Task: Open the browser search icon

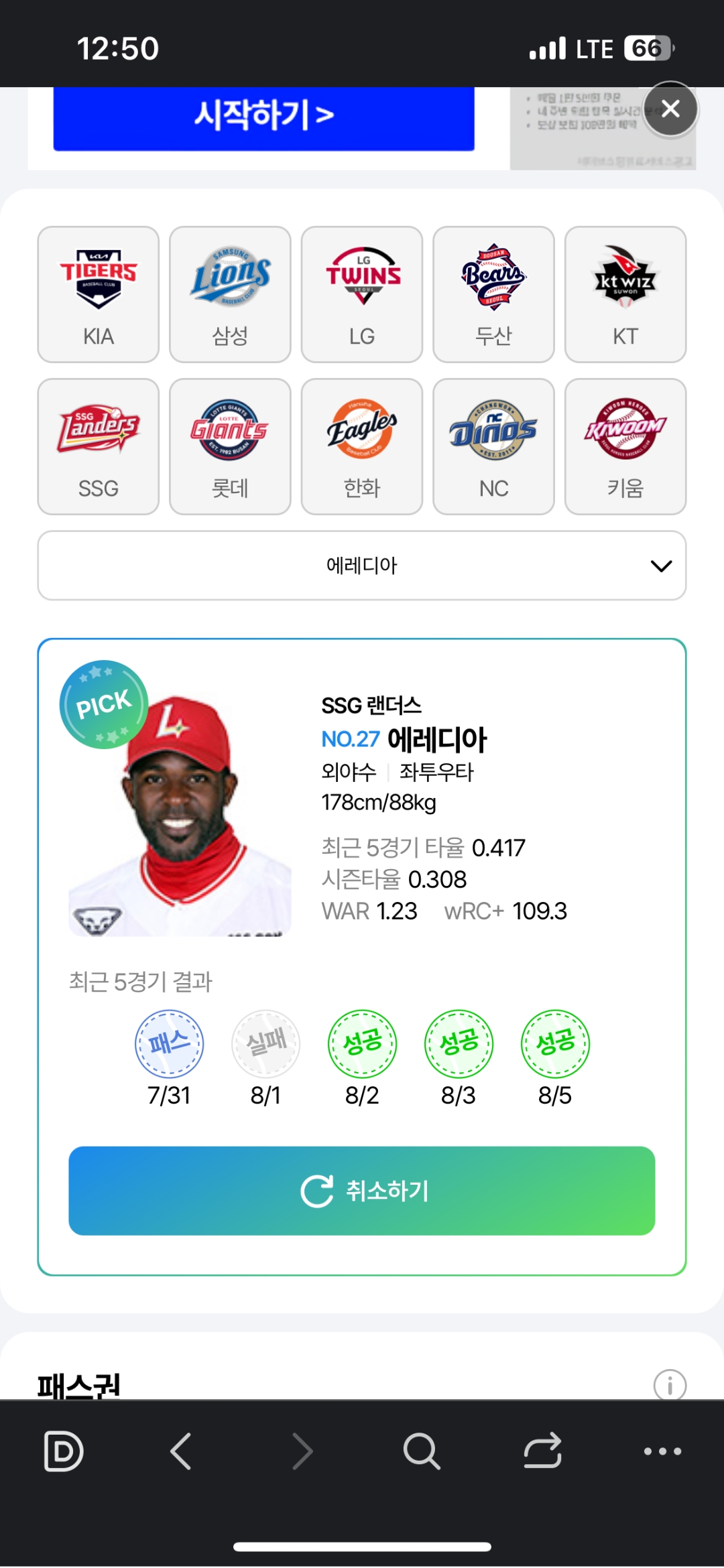Action: point(422,1451)
